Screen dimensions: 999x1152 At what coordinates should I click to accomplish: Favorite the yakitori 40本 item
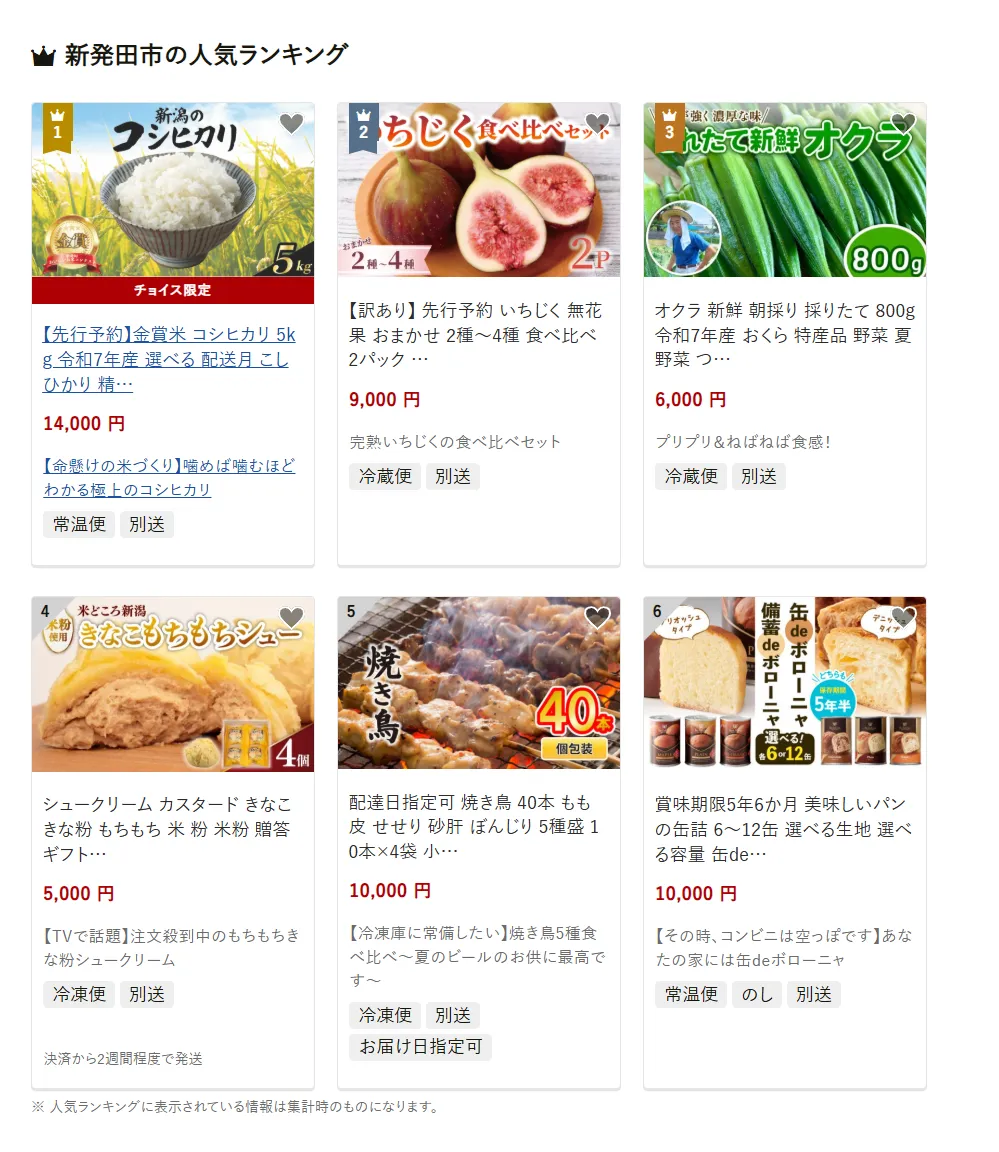click(597, 618)
